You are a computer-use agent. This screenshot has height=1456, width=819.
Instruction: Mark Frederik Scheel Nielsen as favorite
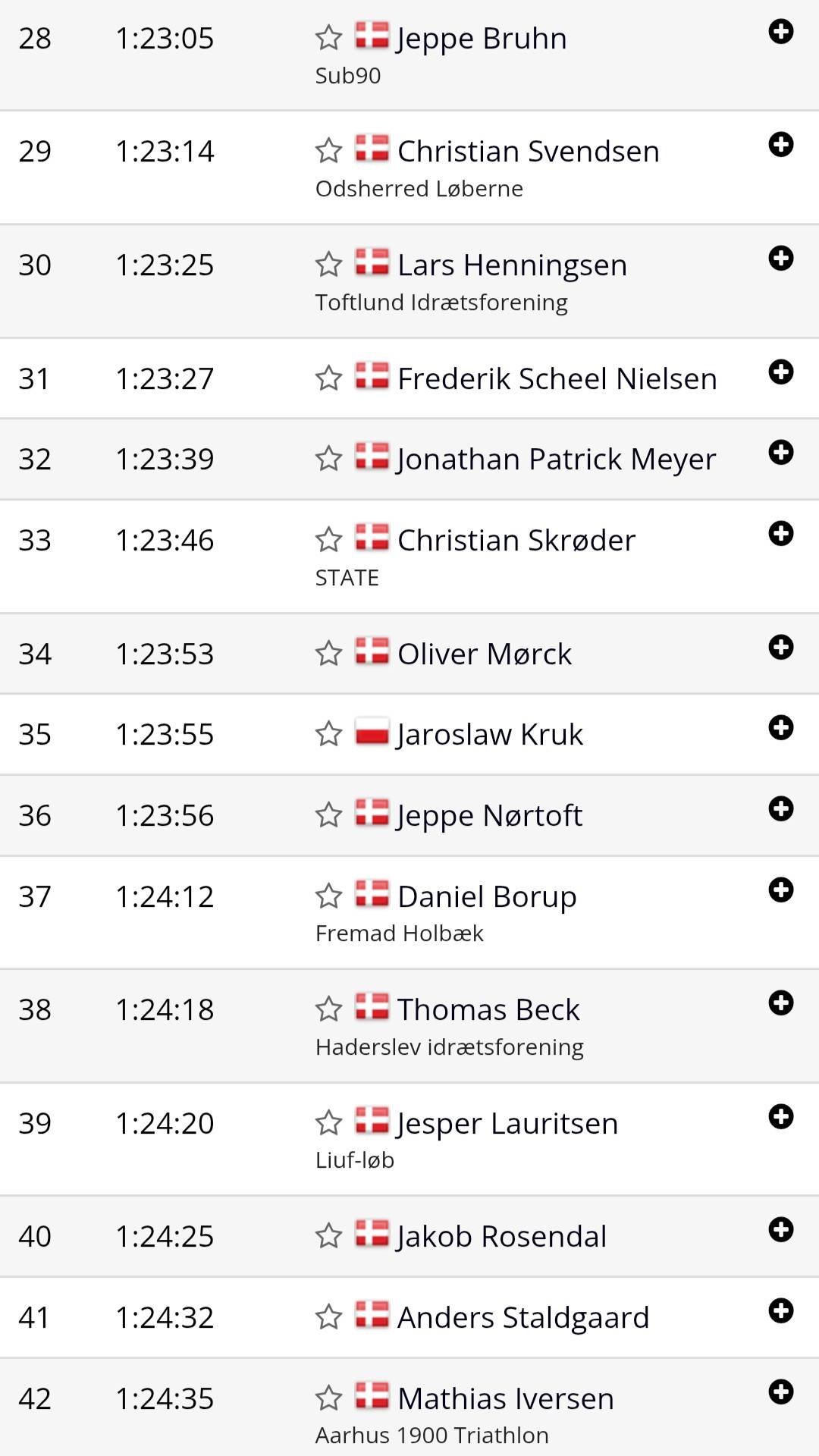328,378
